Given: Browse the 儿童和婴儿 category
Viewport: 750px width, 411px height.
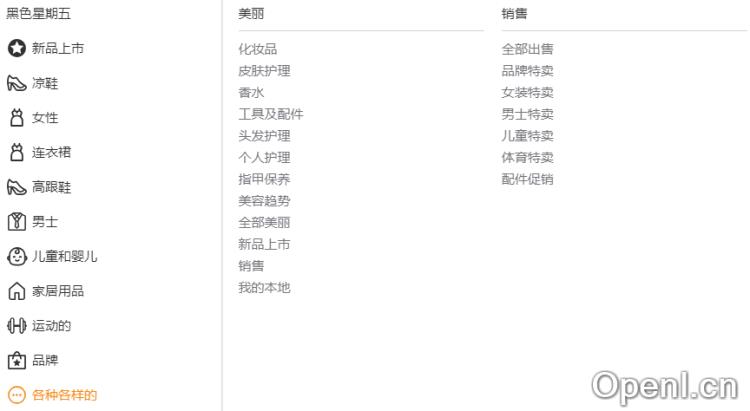Looking at the screenshot, I should tap(64, 256).
